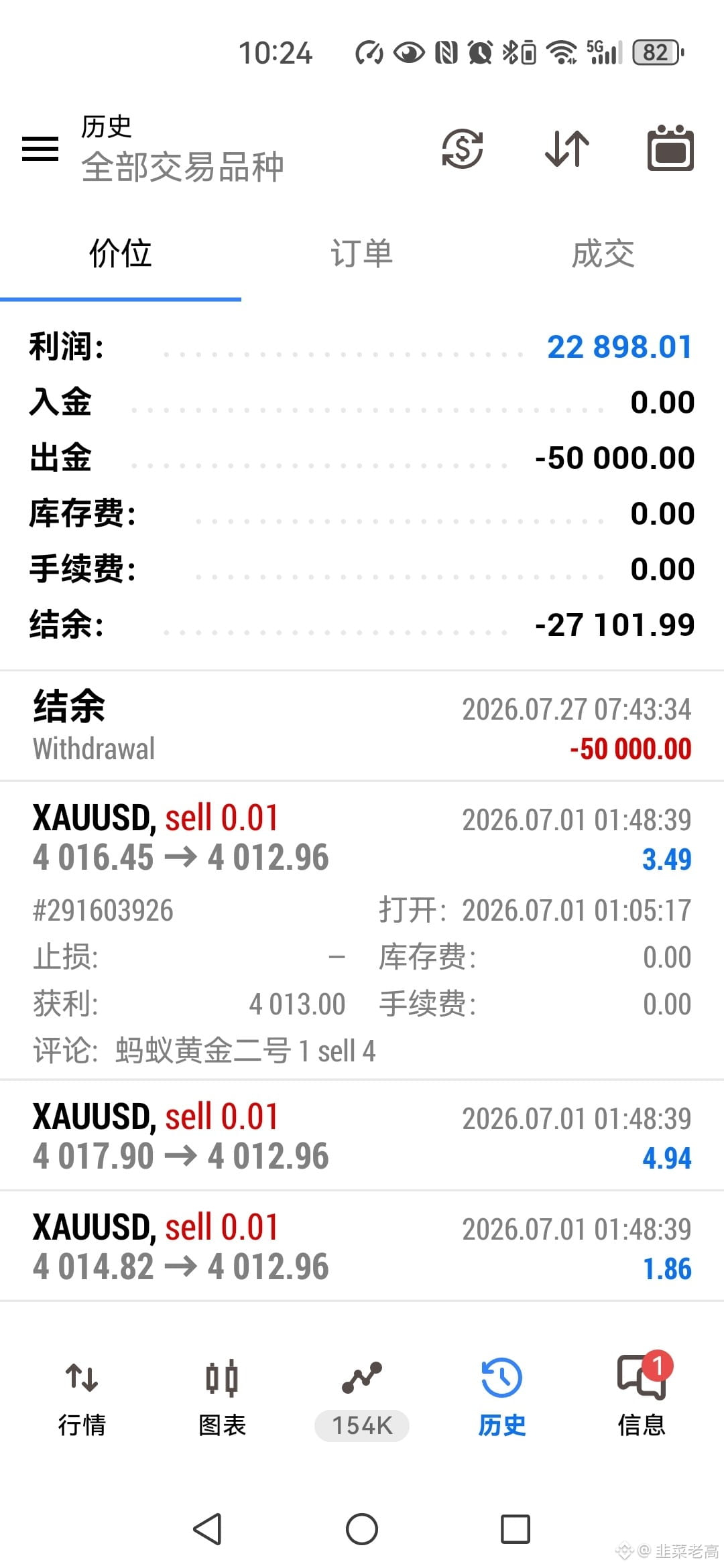Switch to the 订单 tab
724x1568 pixels.
coord(362,254)
